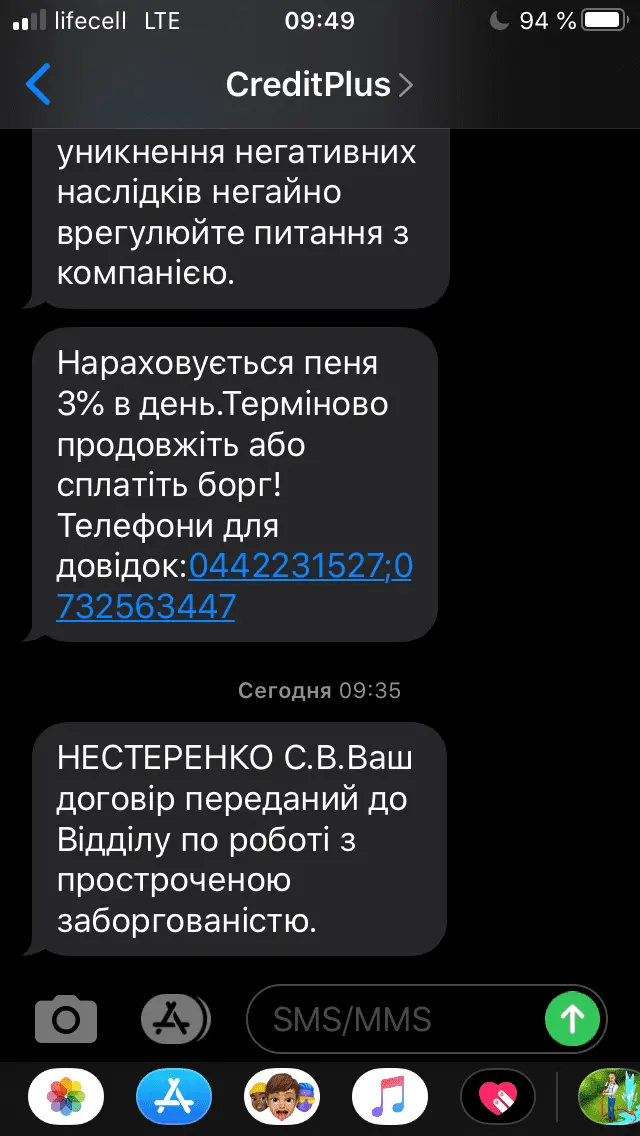
Task: Toggle the iMessage apps drawer
Action: click(173, 1018)
